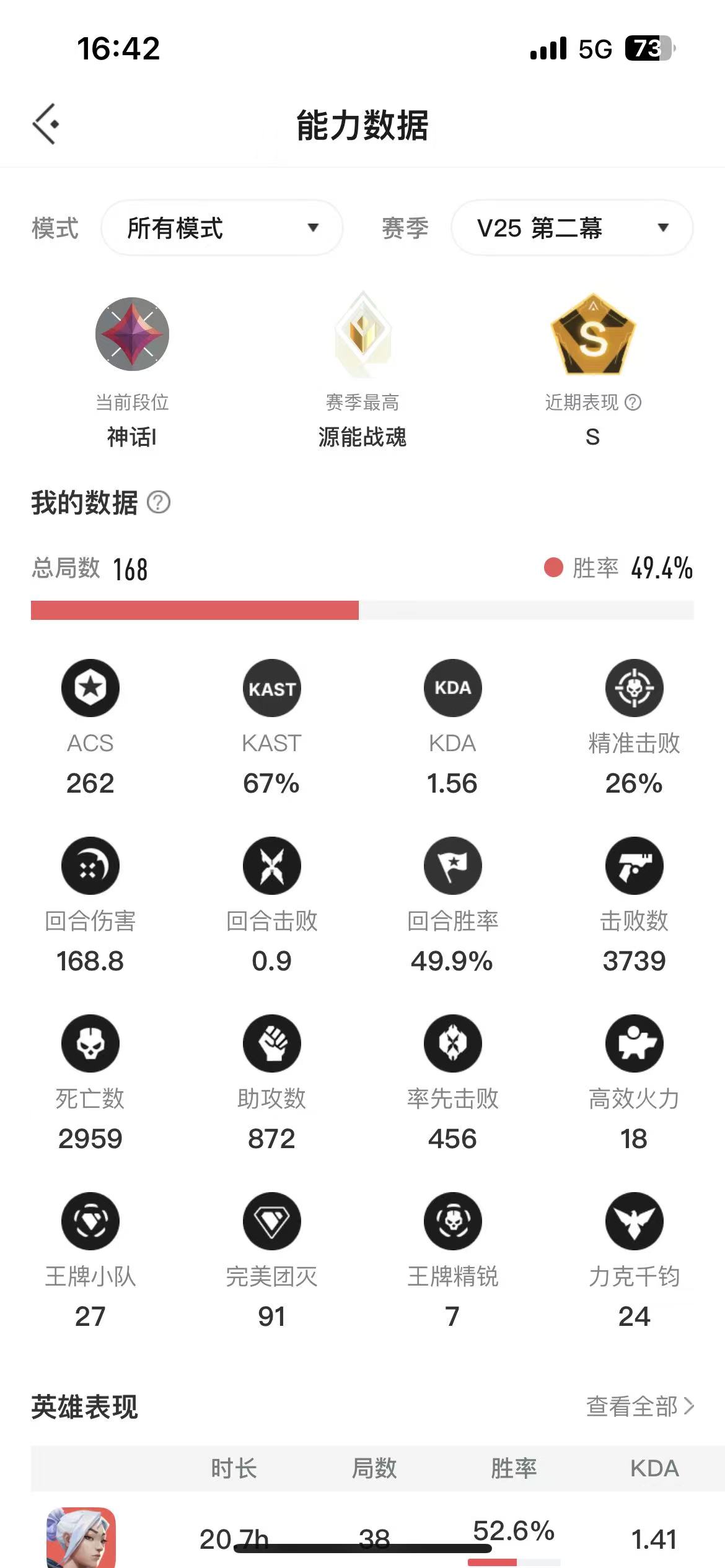Open the V25 第二幕 season dropdown
The image size is (725, 1568).
click(x=571, y=228)
